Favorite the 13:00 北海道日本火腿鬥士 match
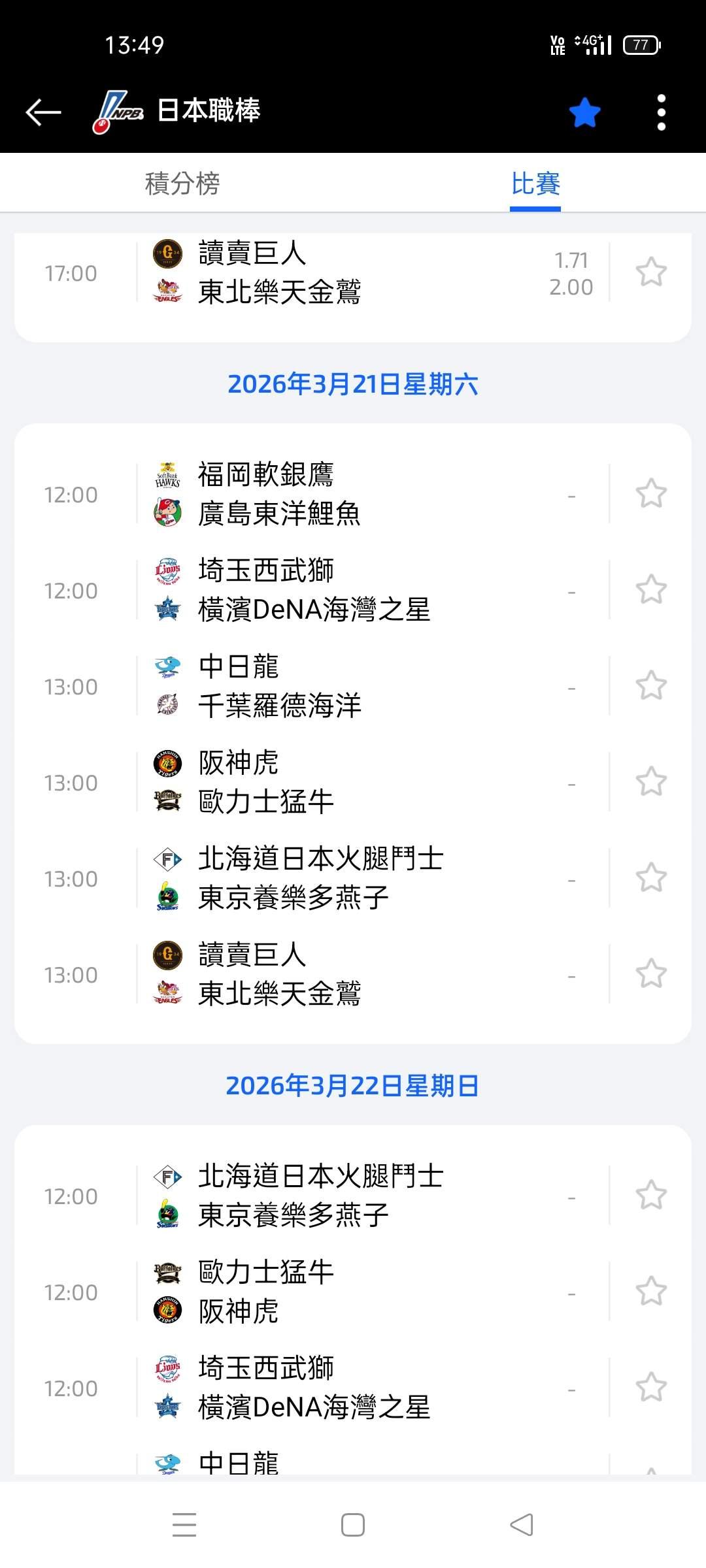 point(651,878)
